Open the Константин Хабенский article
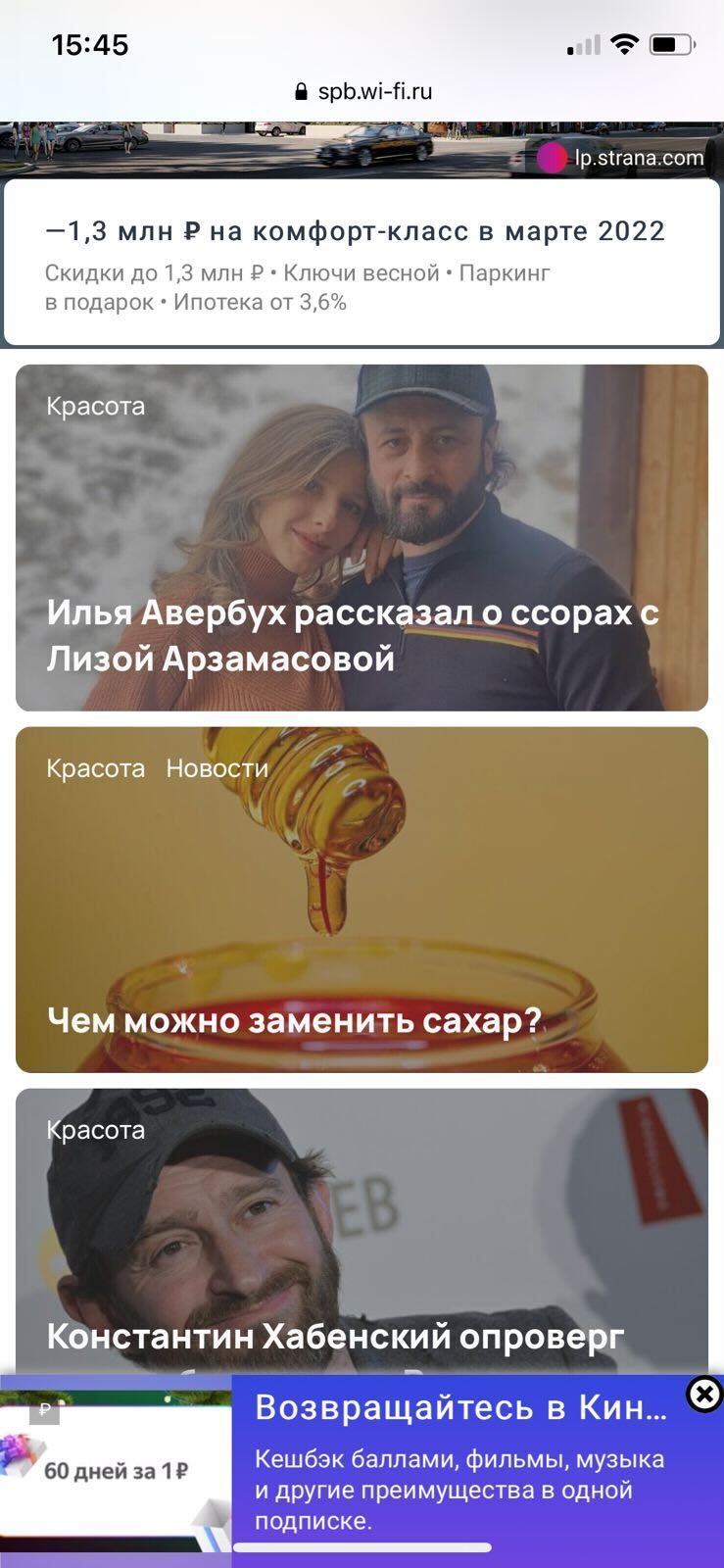 (335, 1336)
